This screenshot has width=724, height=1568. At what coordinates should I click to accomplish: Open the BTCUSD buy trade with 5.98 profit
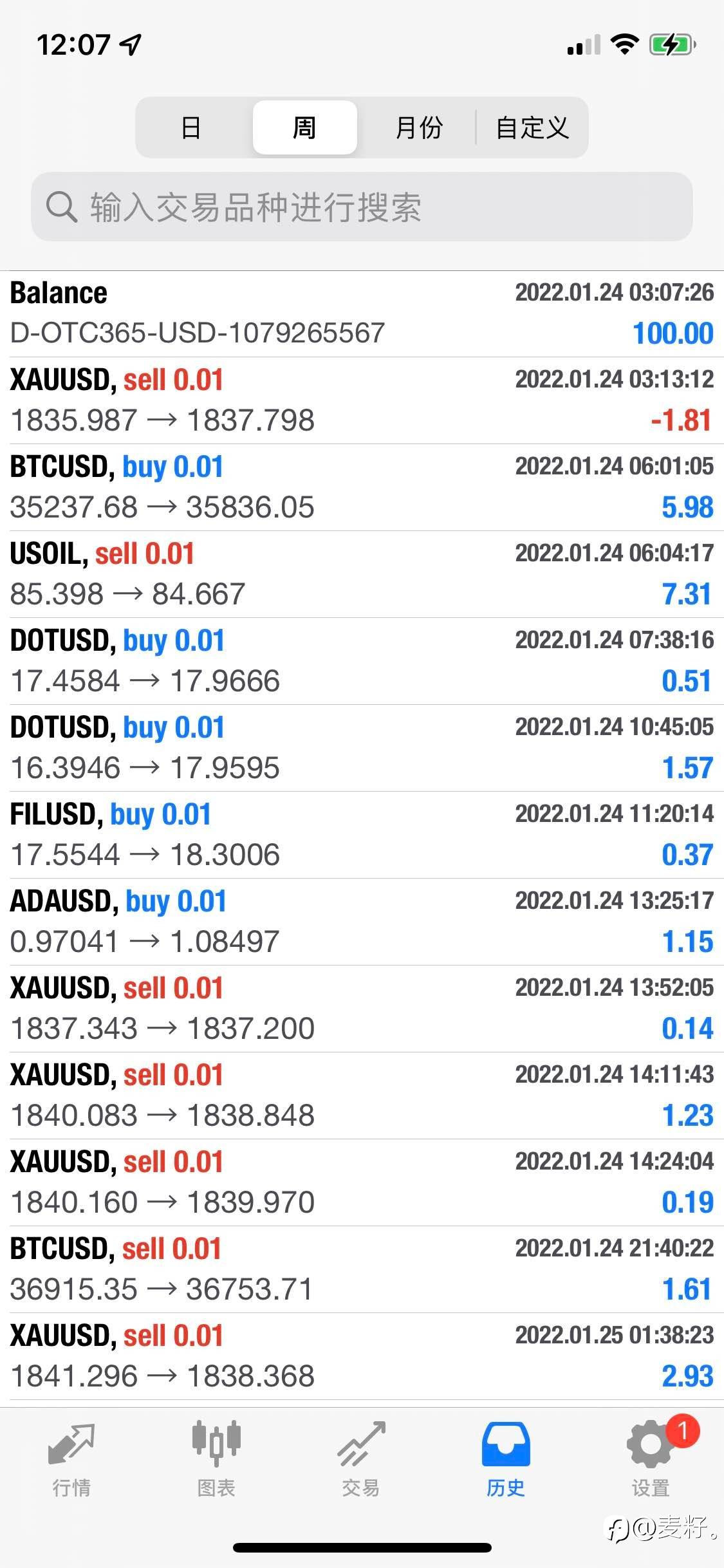362,487
